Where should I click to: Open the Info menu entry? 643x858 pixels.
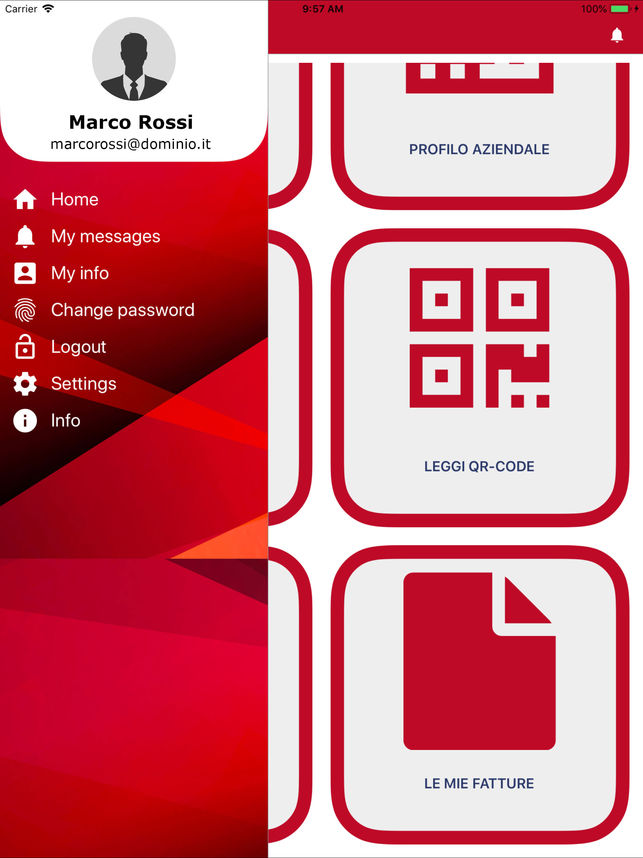[x=65, y=421]
